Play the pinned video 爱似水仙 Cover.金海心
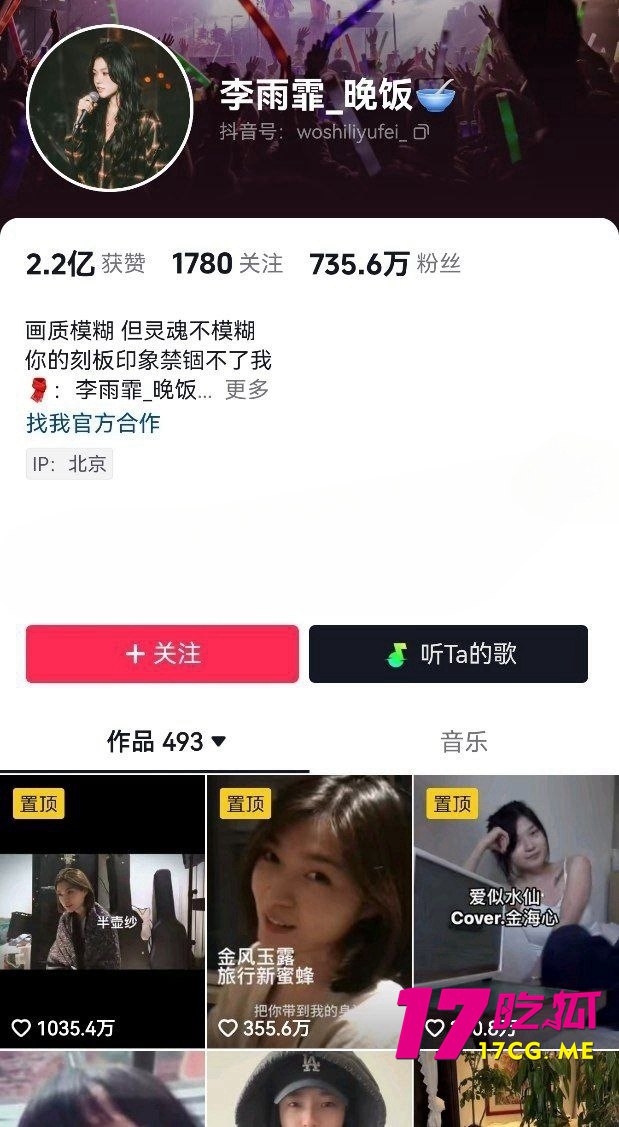 (515, 910)
